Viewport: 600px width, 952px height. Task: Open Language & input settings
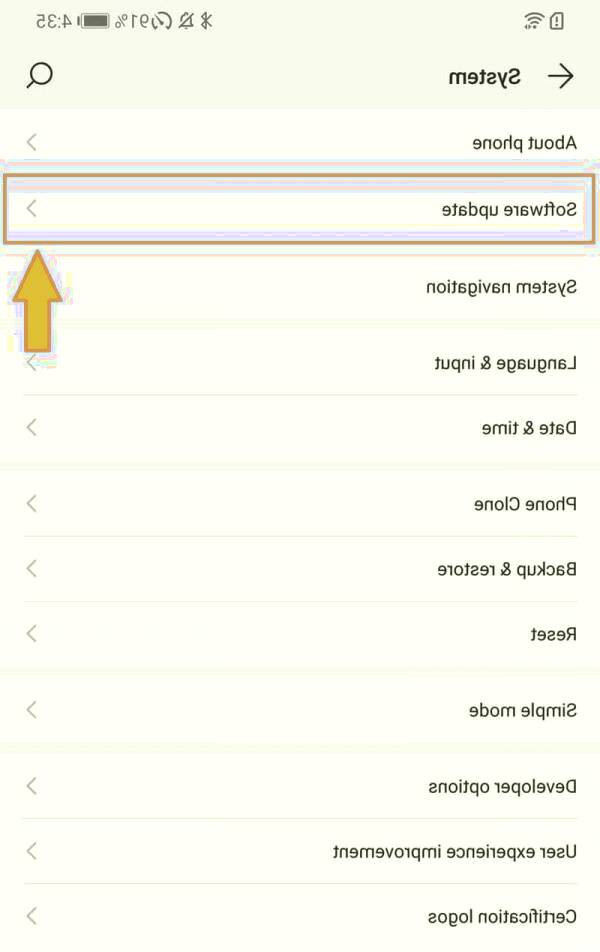(x=300, y=362)
